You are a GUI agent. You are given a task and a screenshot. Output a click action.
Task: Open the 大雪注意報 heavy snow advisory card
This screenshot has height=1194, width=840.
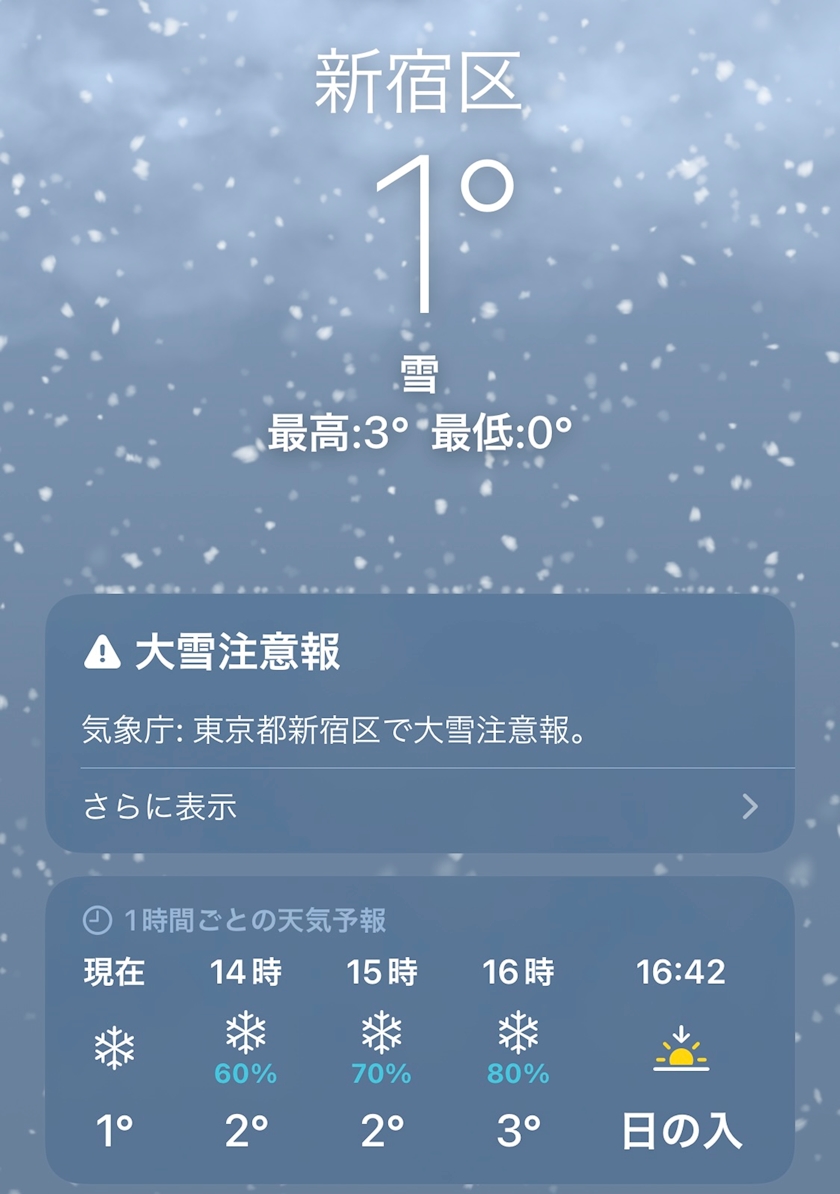coord(420,723)
